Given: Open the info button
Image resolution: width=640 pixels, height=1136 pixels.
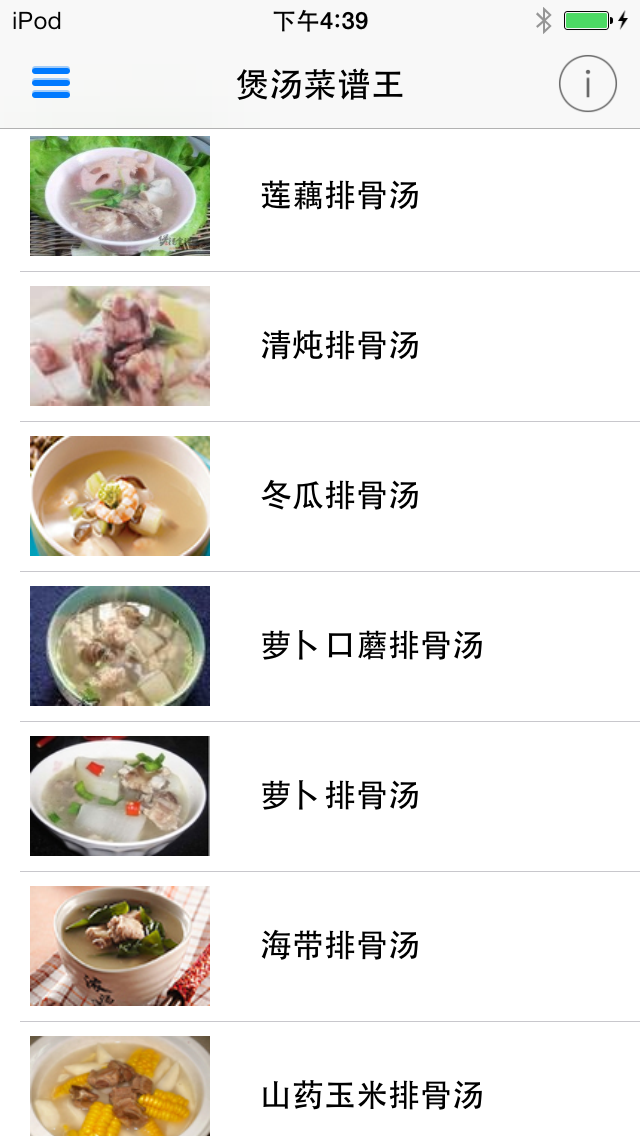Looking at the screenshot, I should click(x=587, y=84).
